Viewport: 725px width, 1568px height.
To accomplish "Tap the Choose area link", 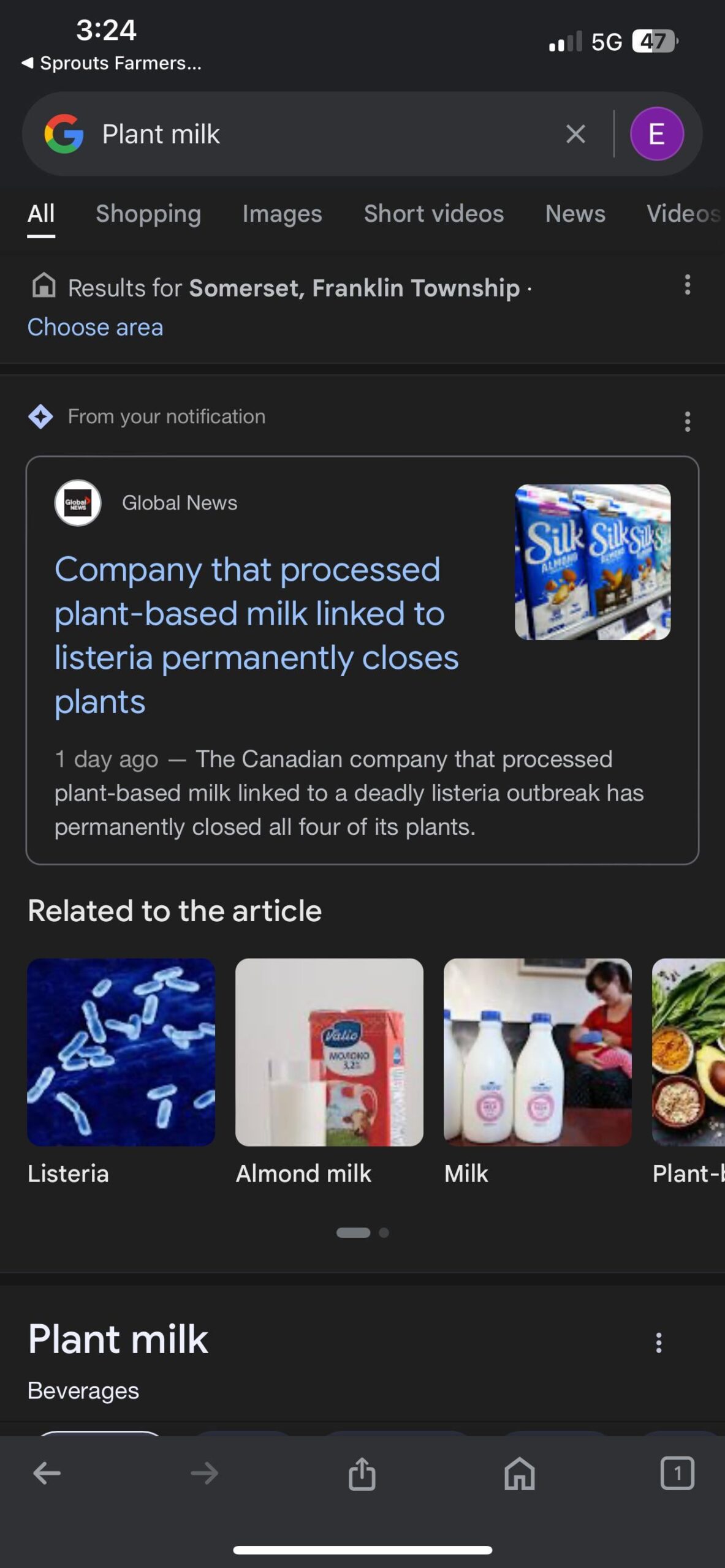I will click(x=95, y=327).
